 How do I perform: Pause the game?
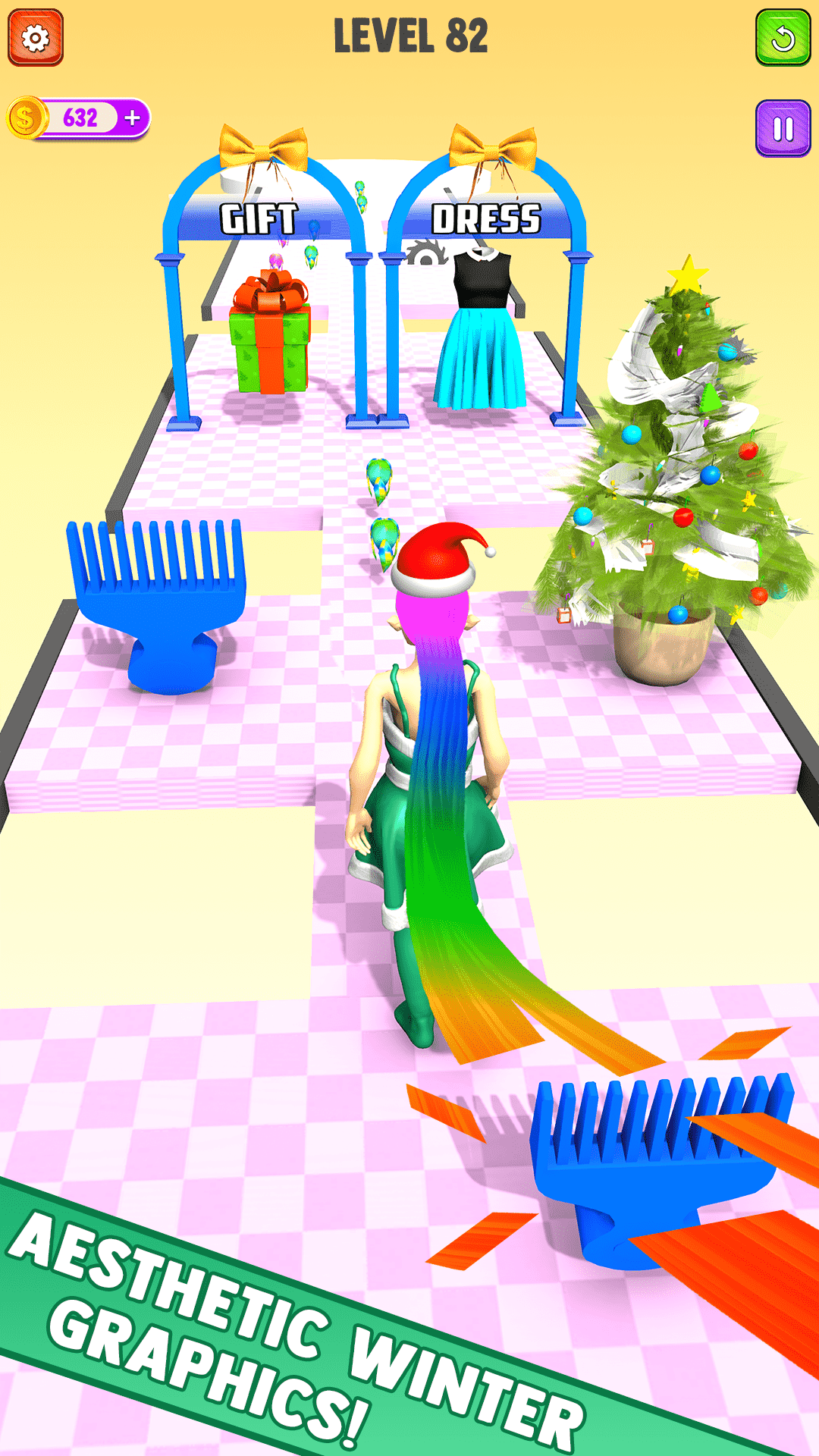point(783,129)
